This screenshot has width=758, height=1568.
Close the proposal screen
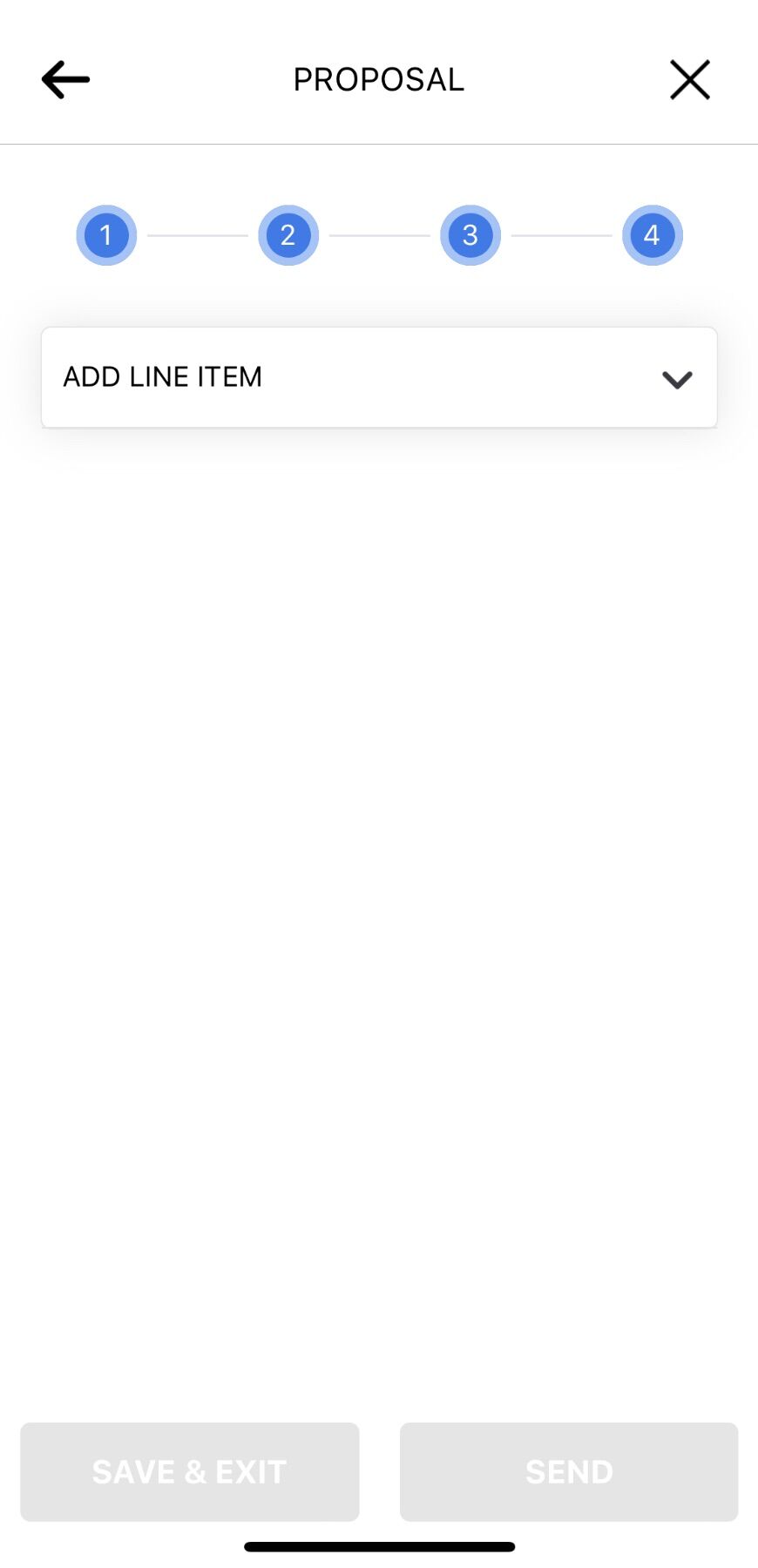click(689, 79)
